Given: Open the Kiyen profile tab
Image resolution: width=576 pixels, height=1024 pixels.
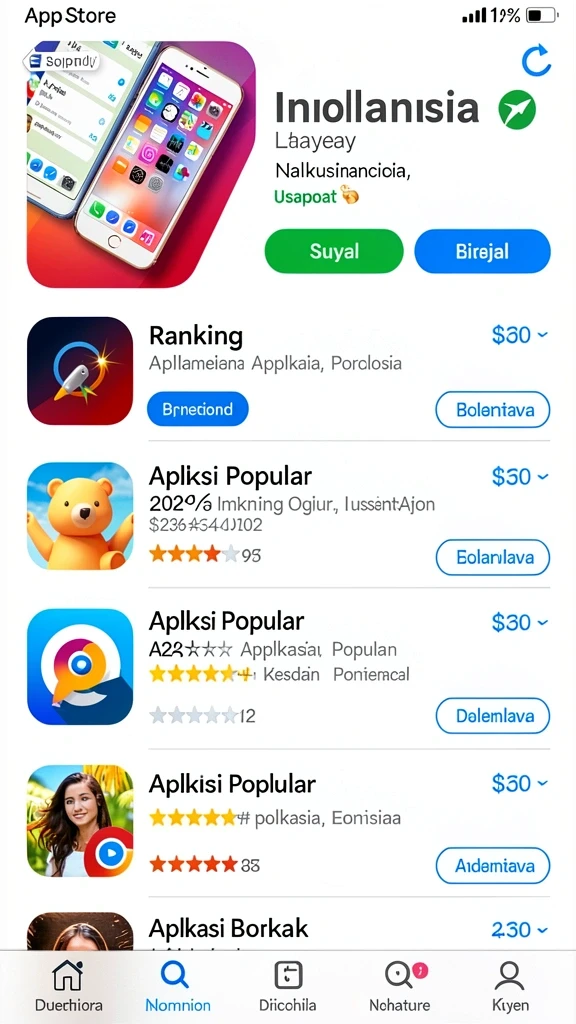Looking at the screenshot, I should tap(510, 987).
